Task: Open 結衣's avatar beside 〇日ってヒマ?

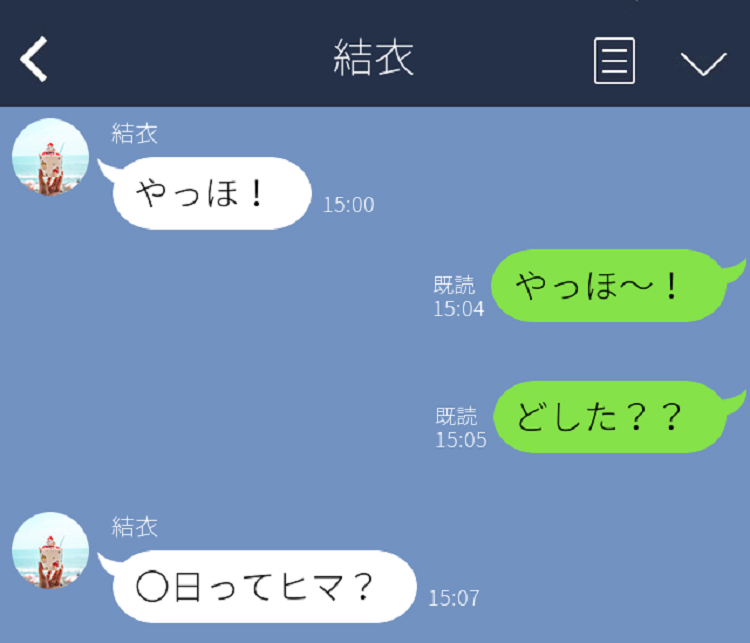Action: pos(50,551)
